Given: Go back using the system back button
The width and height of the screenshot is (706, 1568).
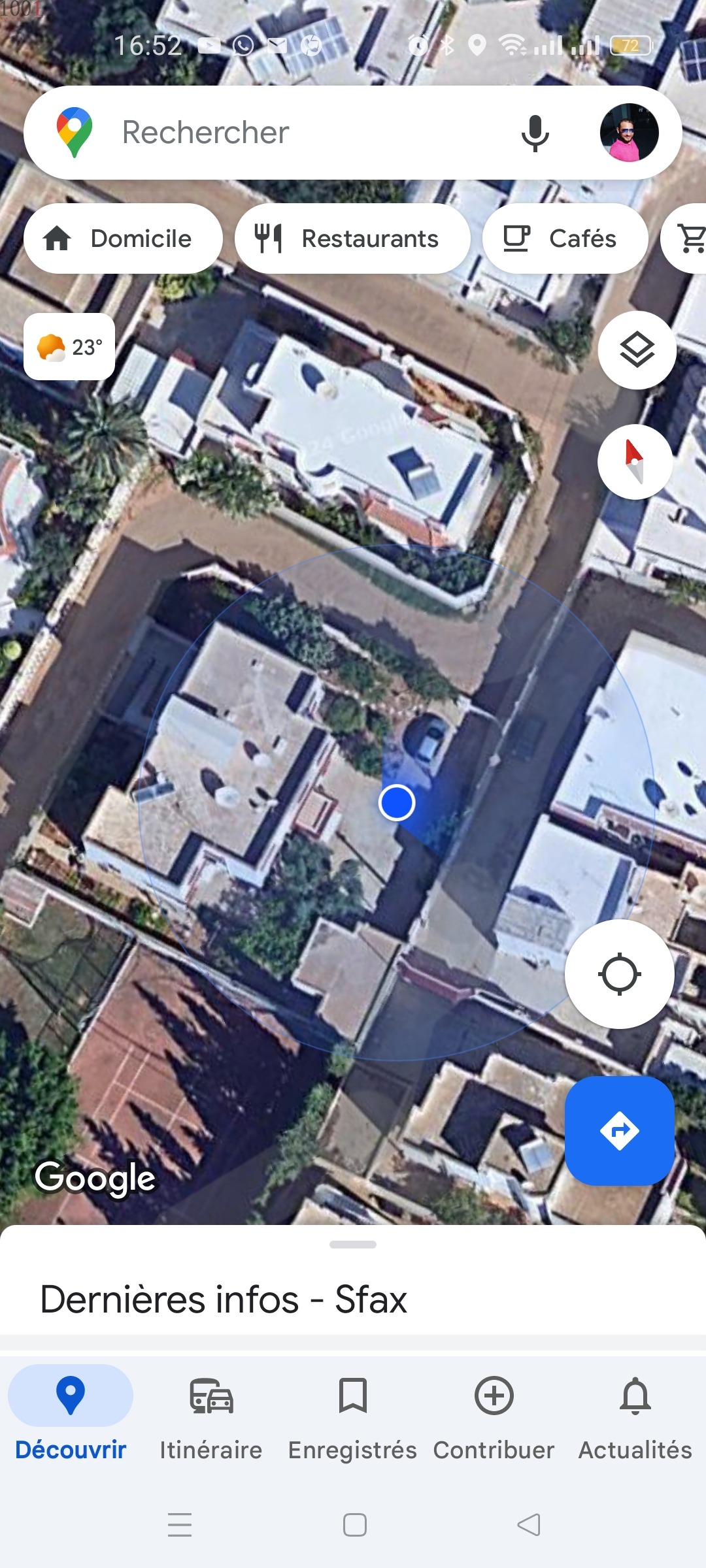Looking at the screenshot, I should (529, 1525).
